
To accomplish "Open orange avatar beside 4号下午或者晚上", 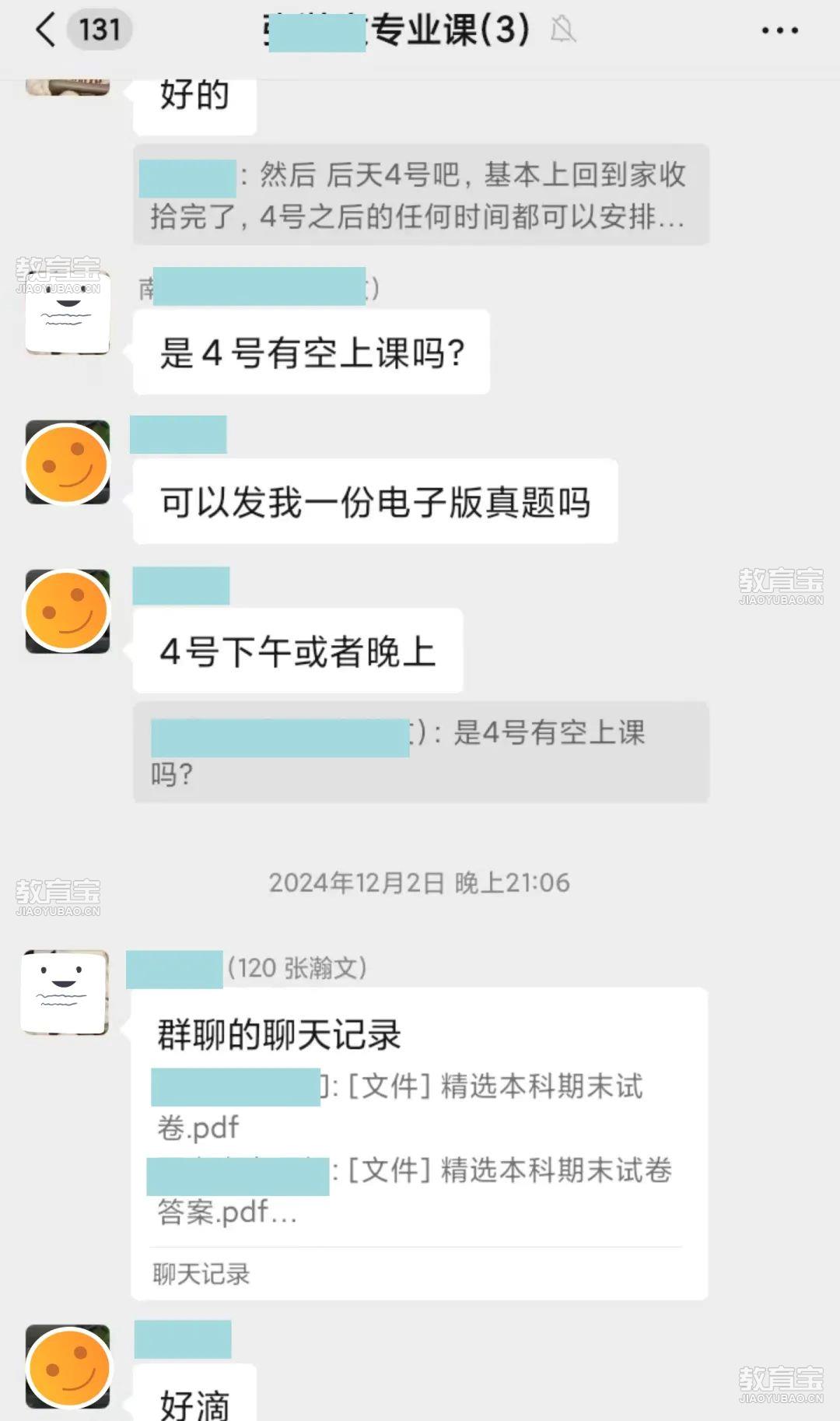I will point(68,612).
